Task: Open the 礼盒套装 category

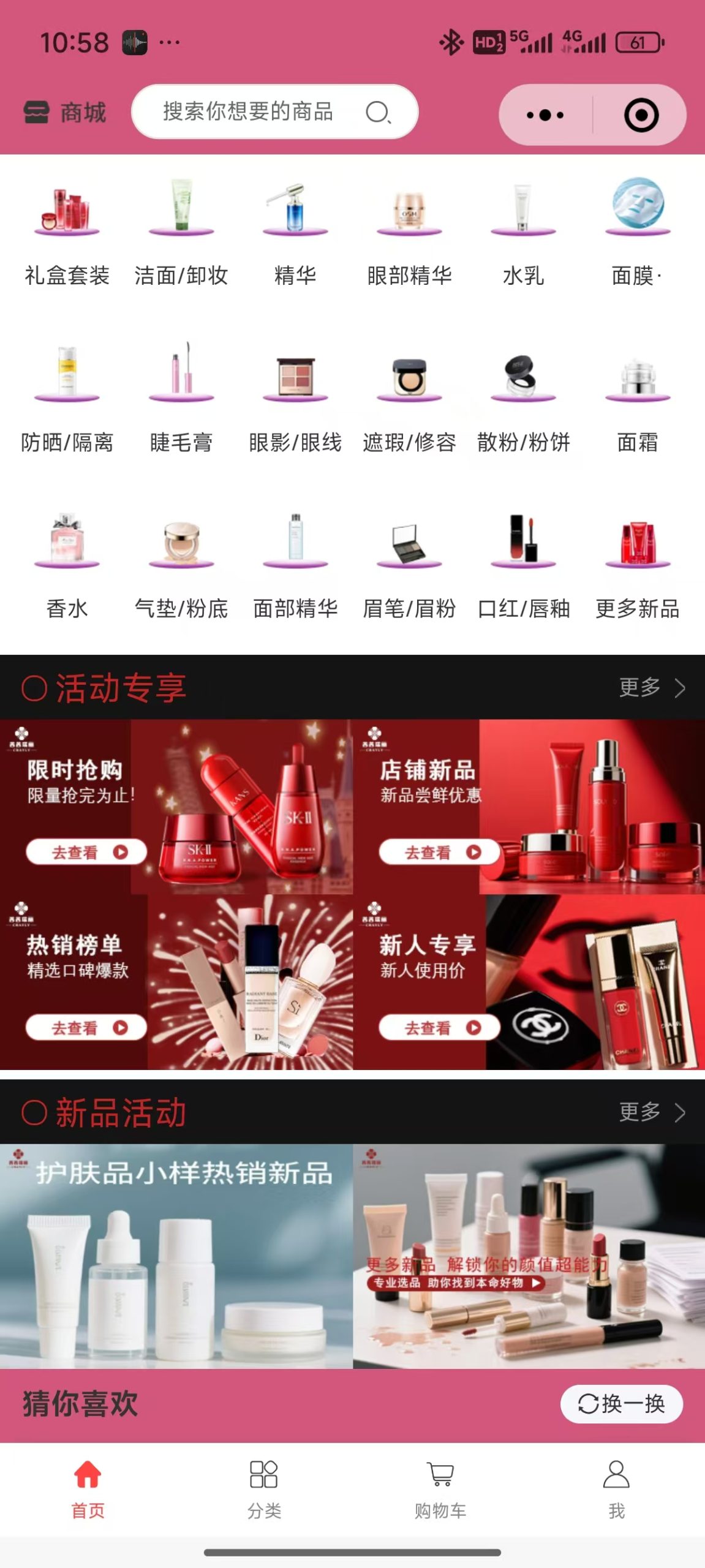Action: click(67, 233)
